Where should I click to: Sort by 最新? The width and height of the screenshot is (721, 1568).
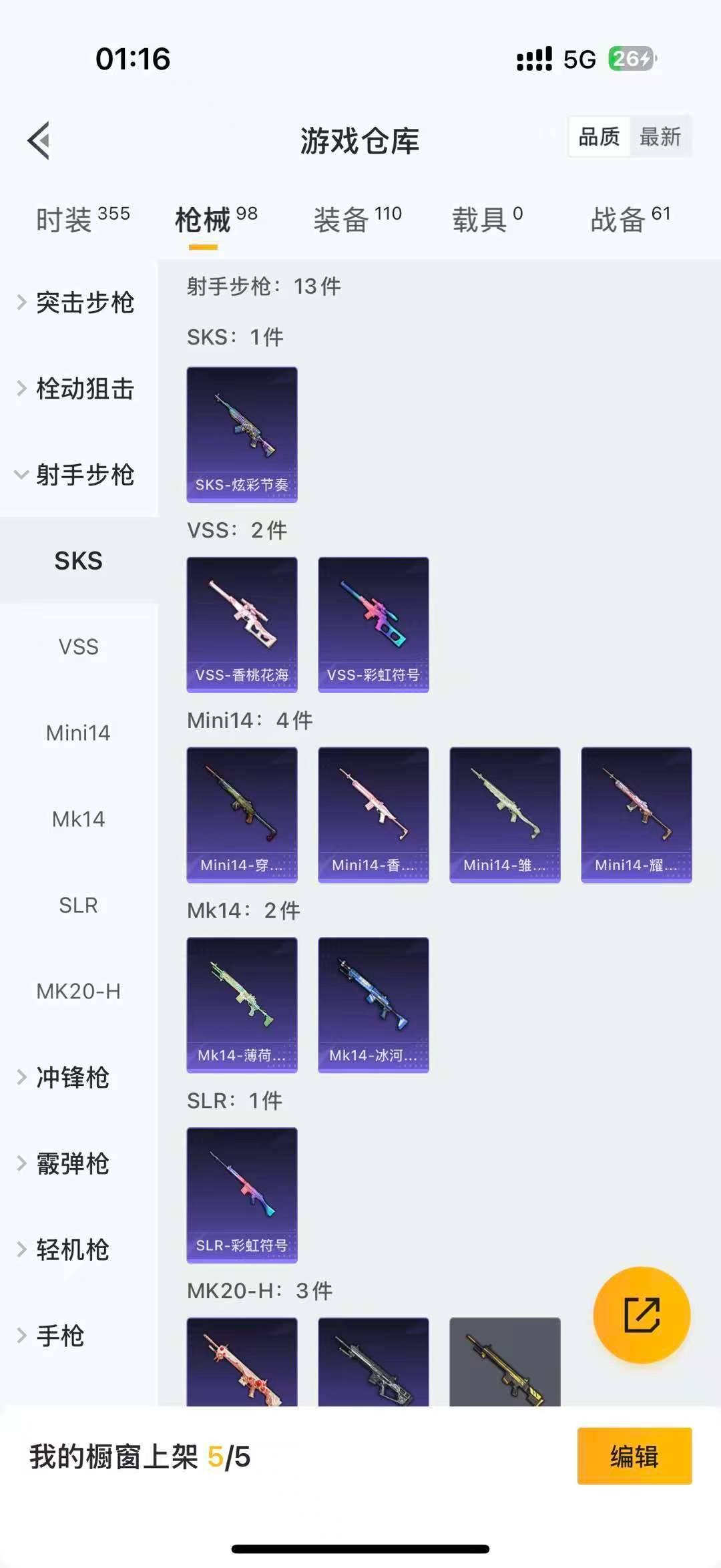[x=660, y=138]
